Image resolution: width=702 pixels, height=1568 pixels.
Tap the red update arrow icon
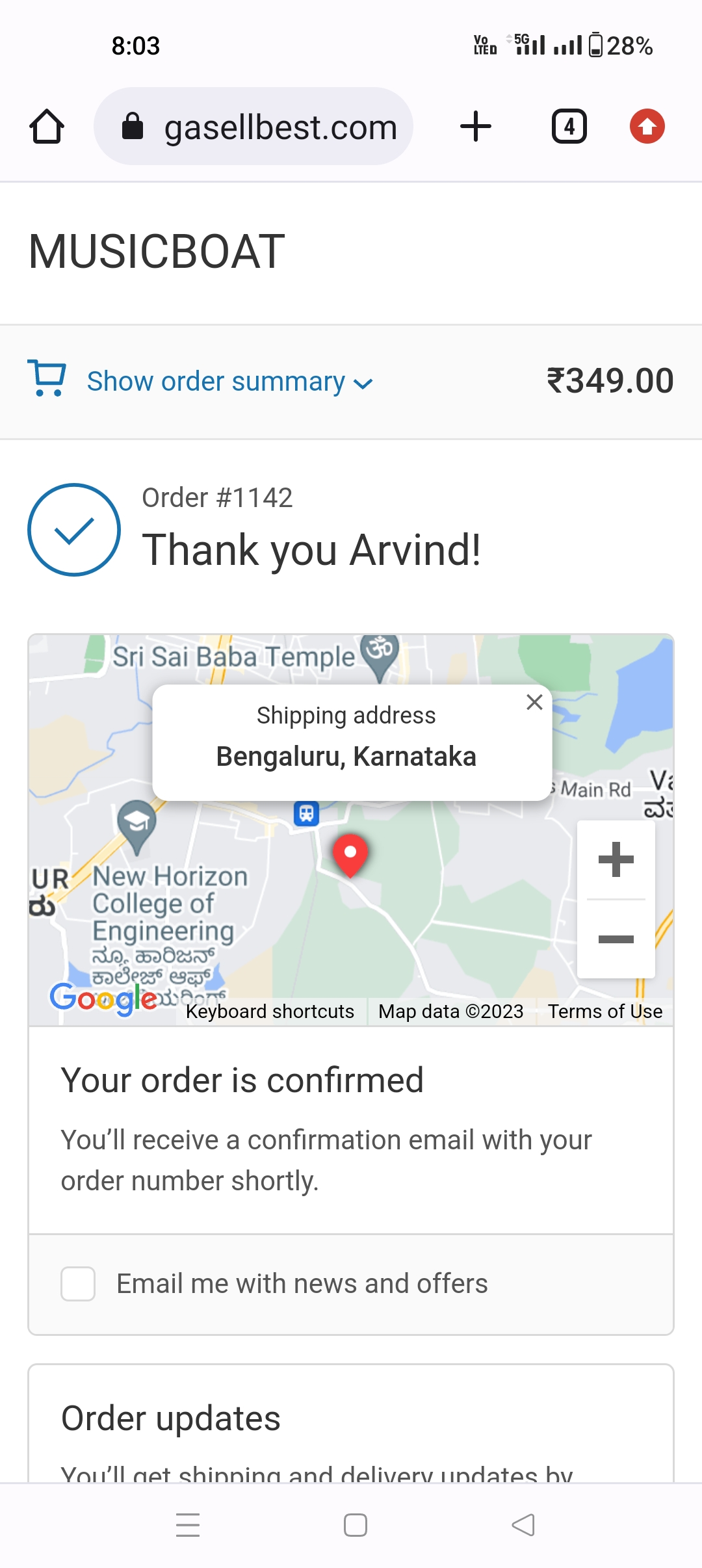tap(647, 126)
